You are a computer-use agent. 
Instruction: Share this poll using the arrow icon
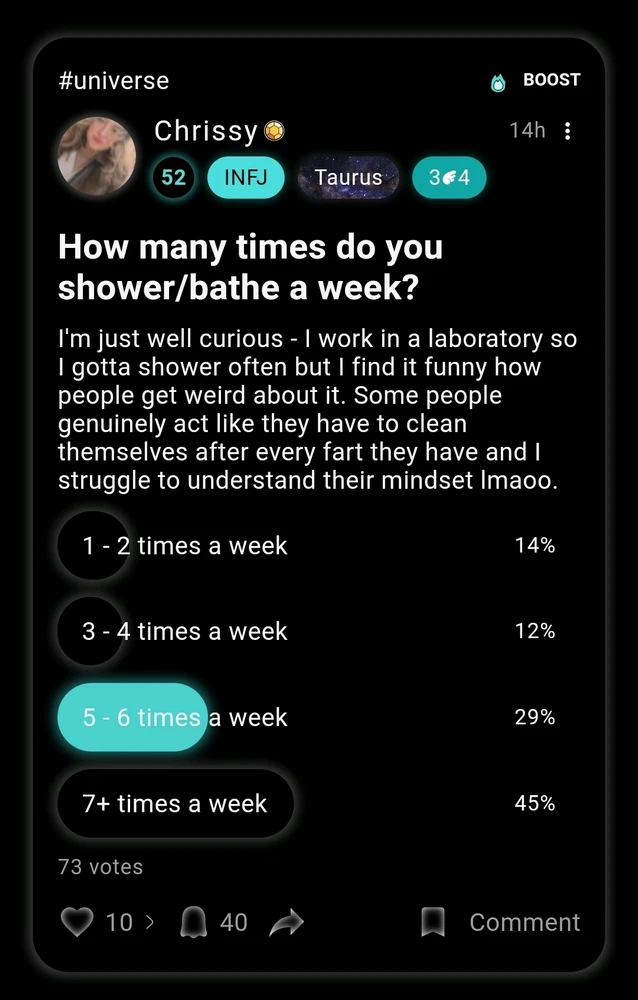click(x=286, y=922)
